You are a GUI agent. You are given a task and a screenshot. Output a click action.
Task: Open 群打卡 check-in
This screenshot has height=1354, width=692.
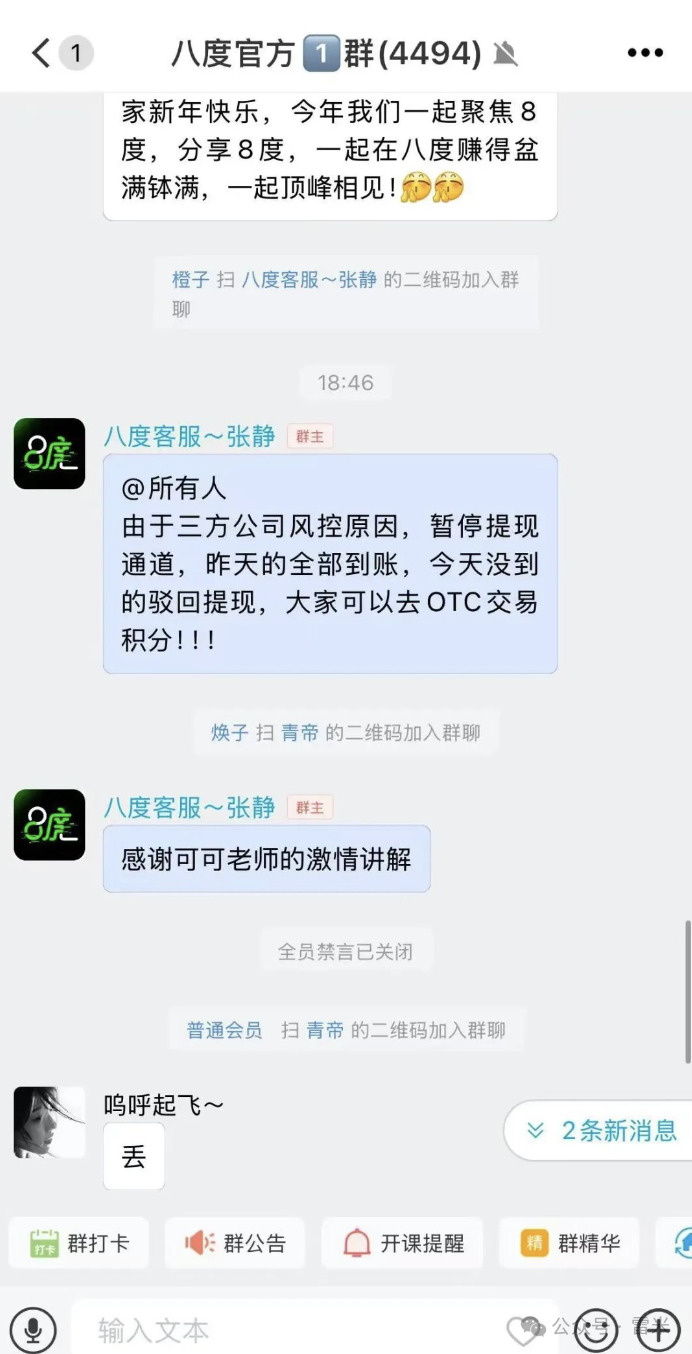(x=80, y=1243)
